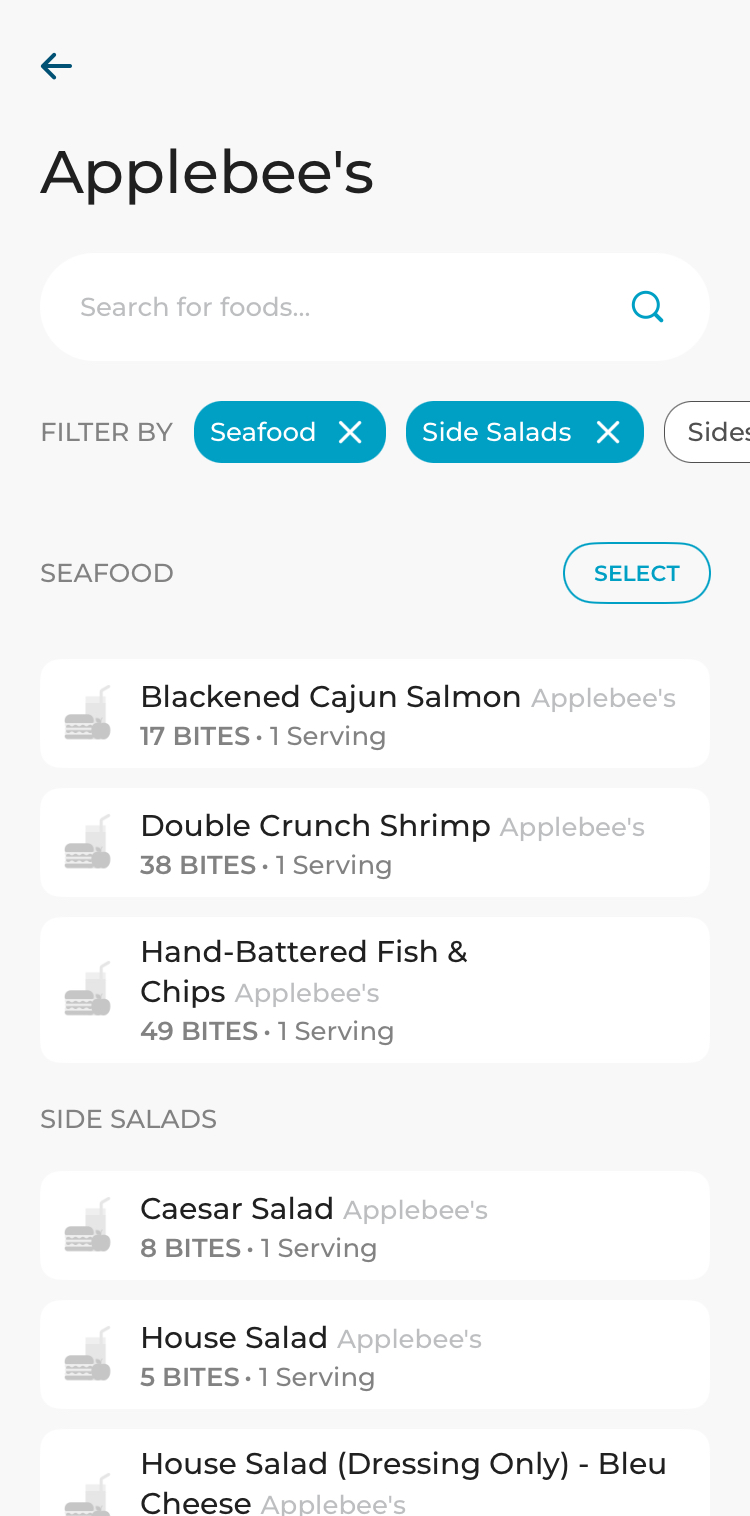Open Caesar Salad

tap(375, 1226)
